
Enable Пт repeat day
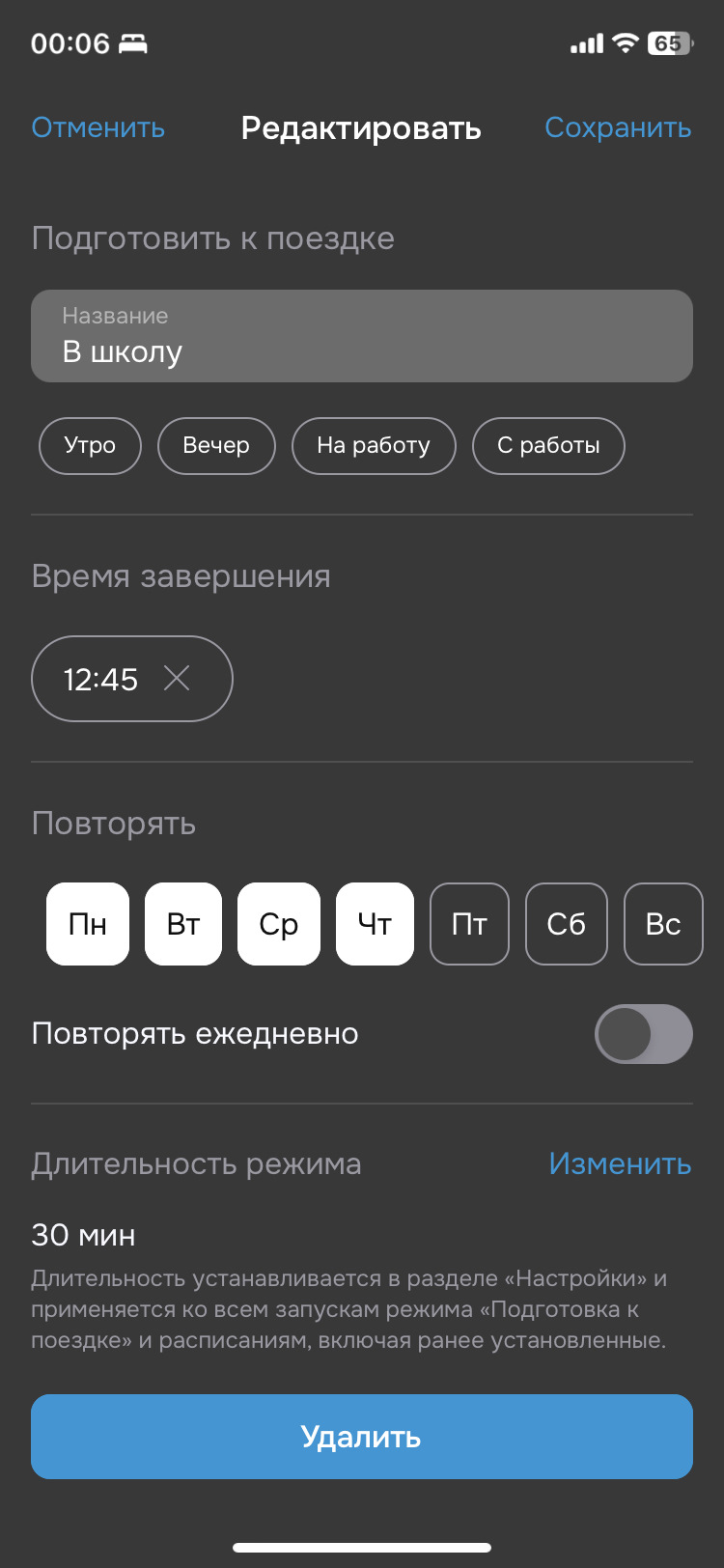coord(469,924)
